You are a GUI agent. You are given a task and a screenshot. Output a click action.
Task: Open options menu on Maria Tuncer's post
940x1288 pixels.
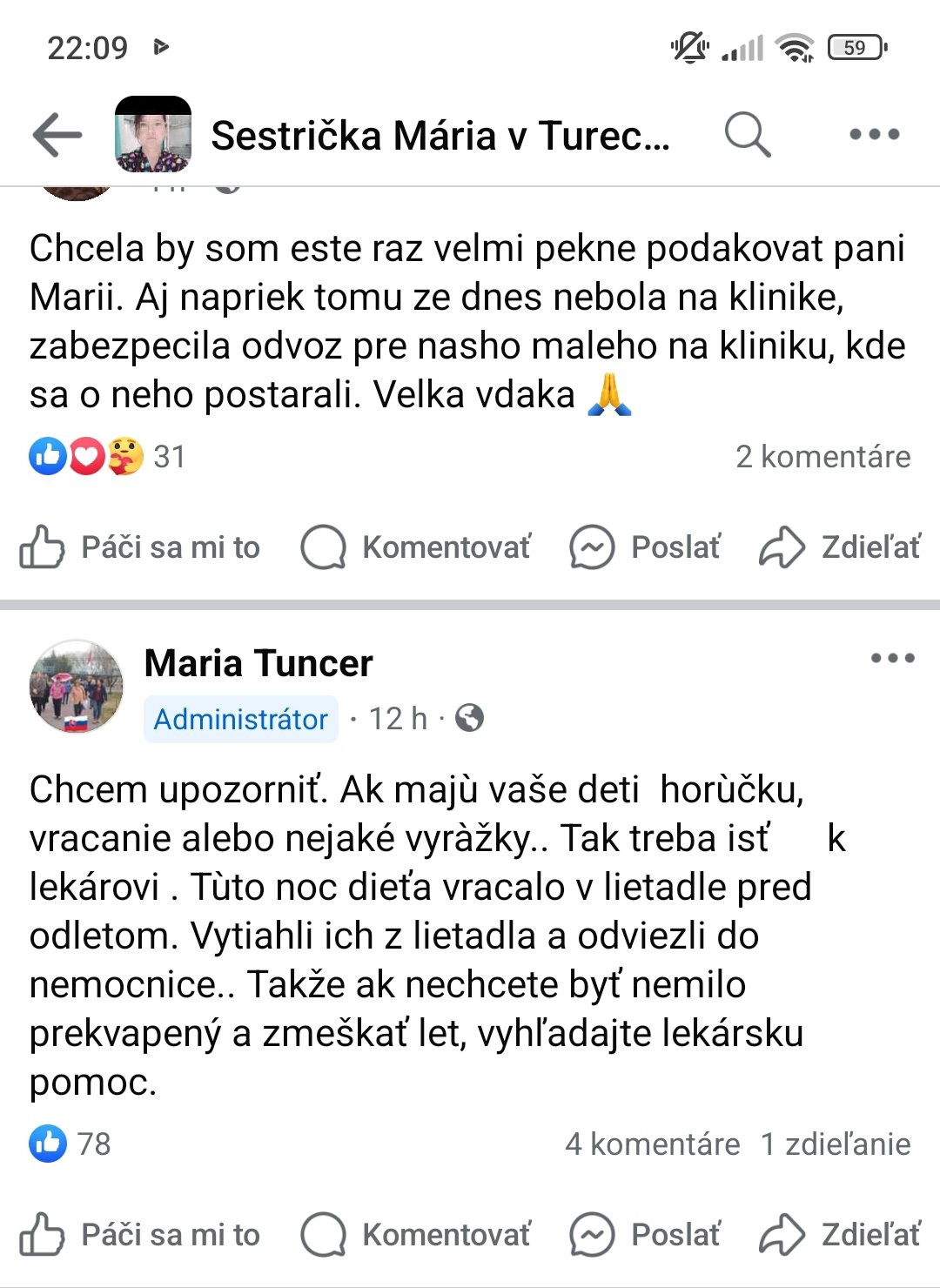(x=892, y=659)
